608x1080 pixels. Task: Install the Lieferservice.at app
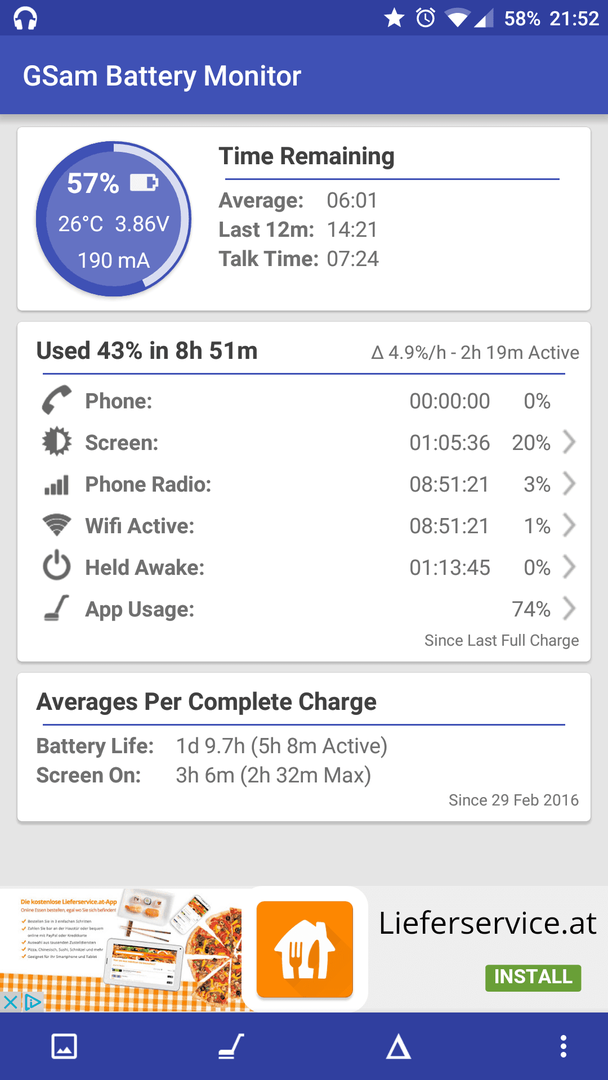[x=533, y=977]
